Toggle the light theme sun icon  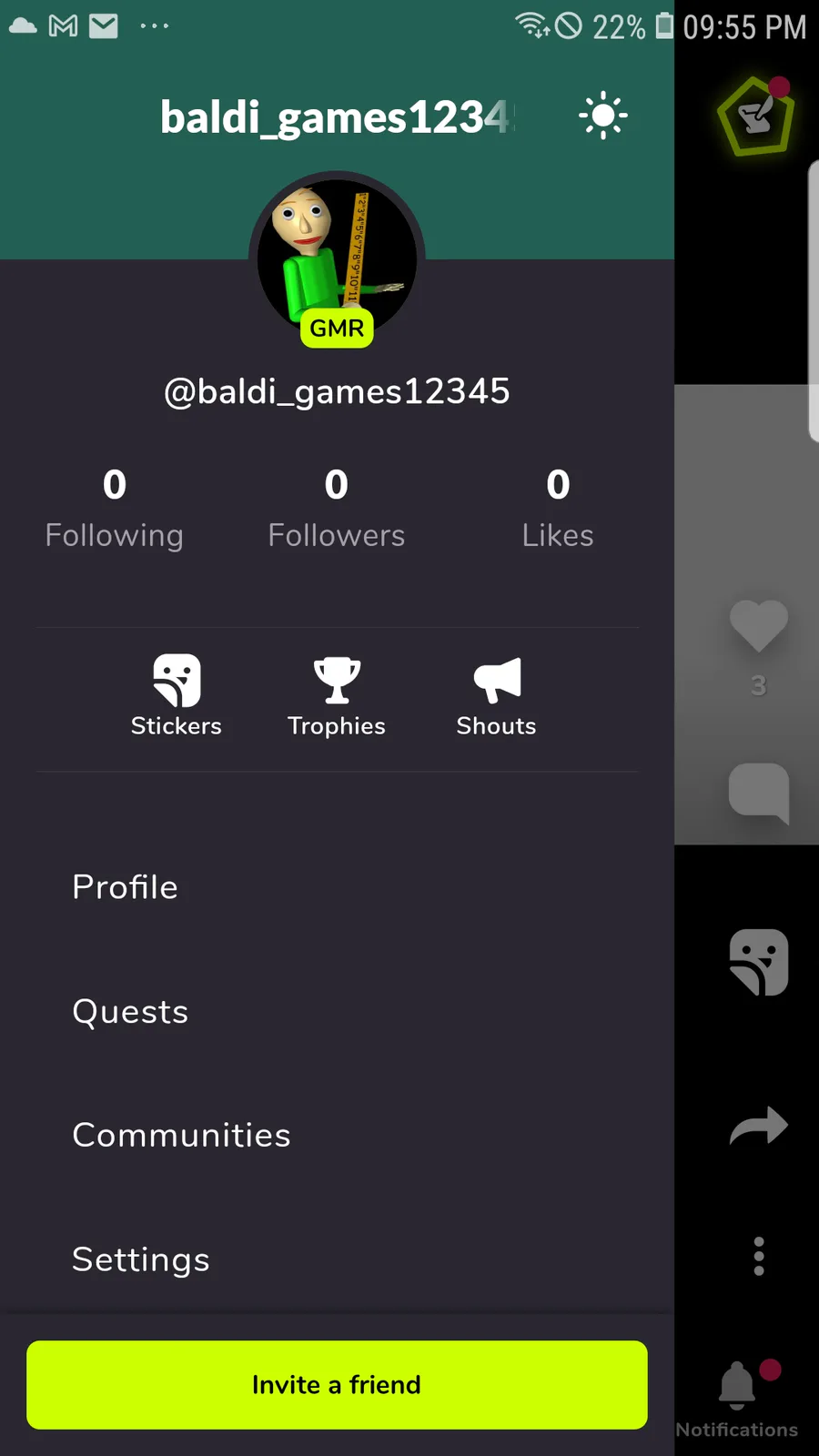[x=602, y=116]
